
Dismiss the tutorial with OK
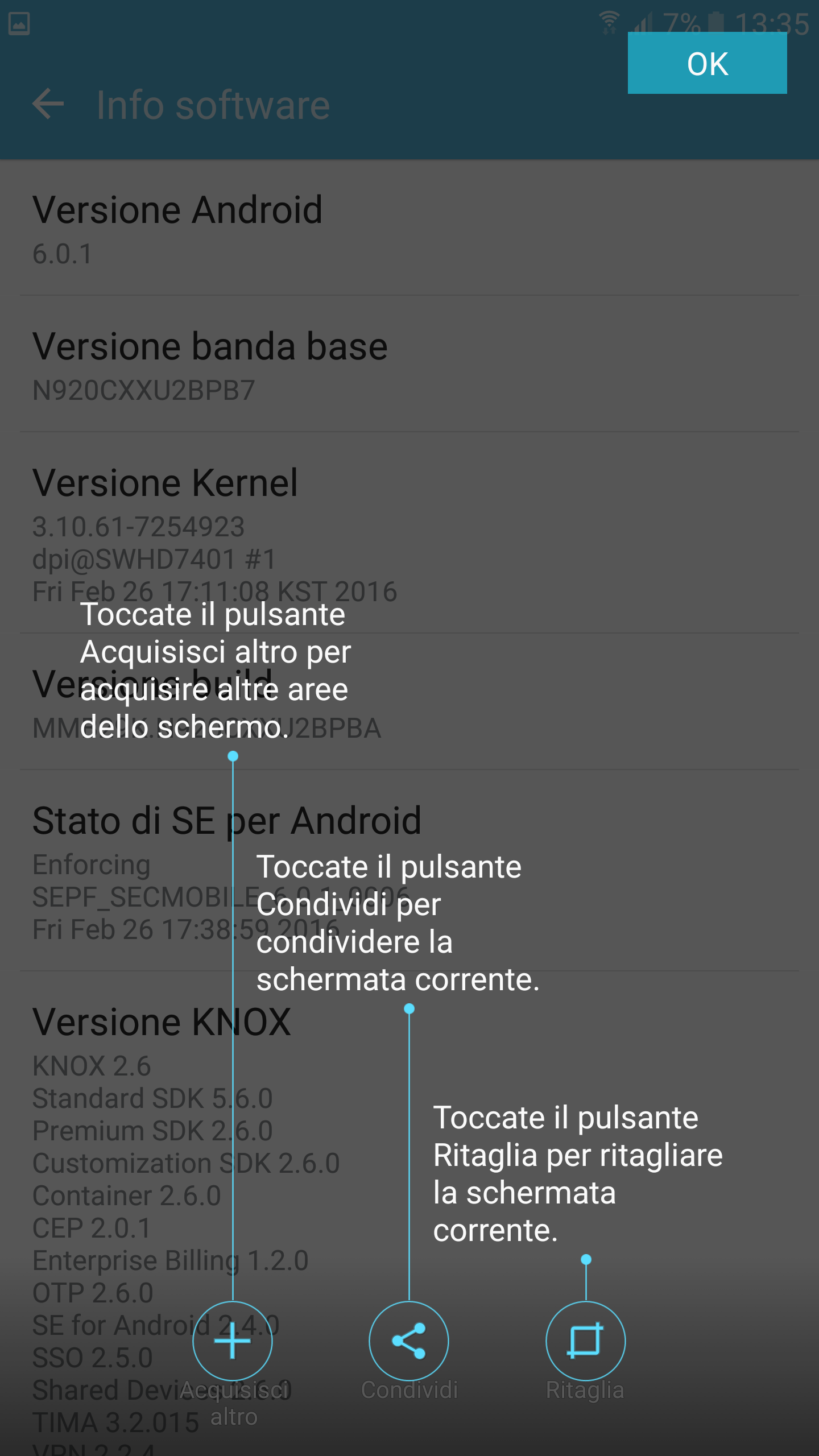[707, 63]
